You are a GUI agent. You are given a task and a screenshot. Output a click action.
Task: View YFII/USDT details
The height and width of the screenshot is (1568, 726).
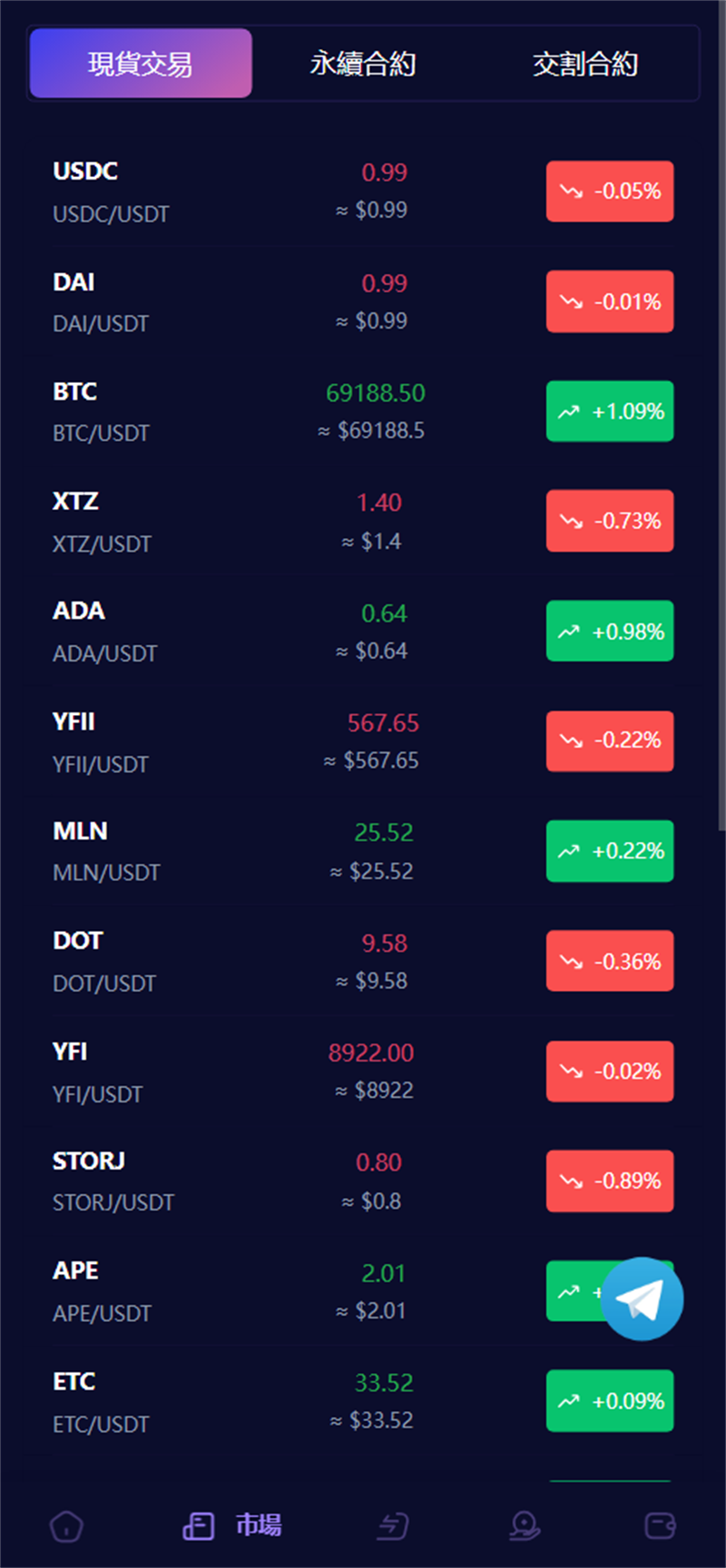tap(363, 741)
